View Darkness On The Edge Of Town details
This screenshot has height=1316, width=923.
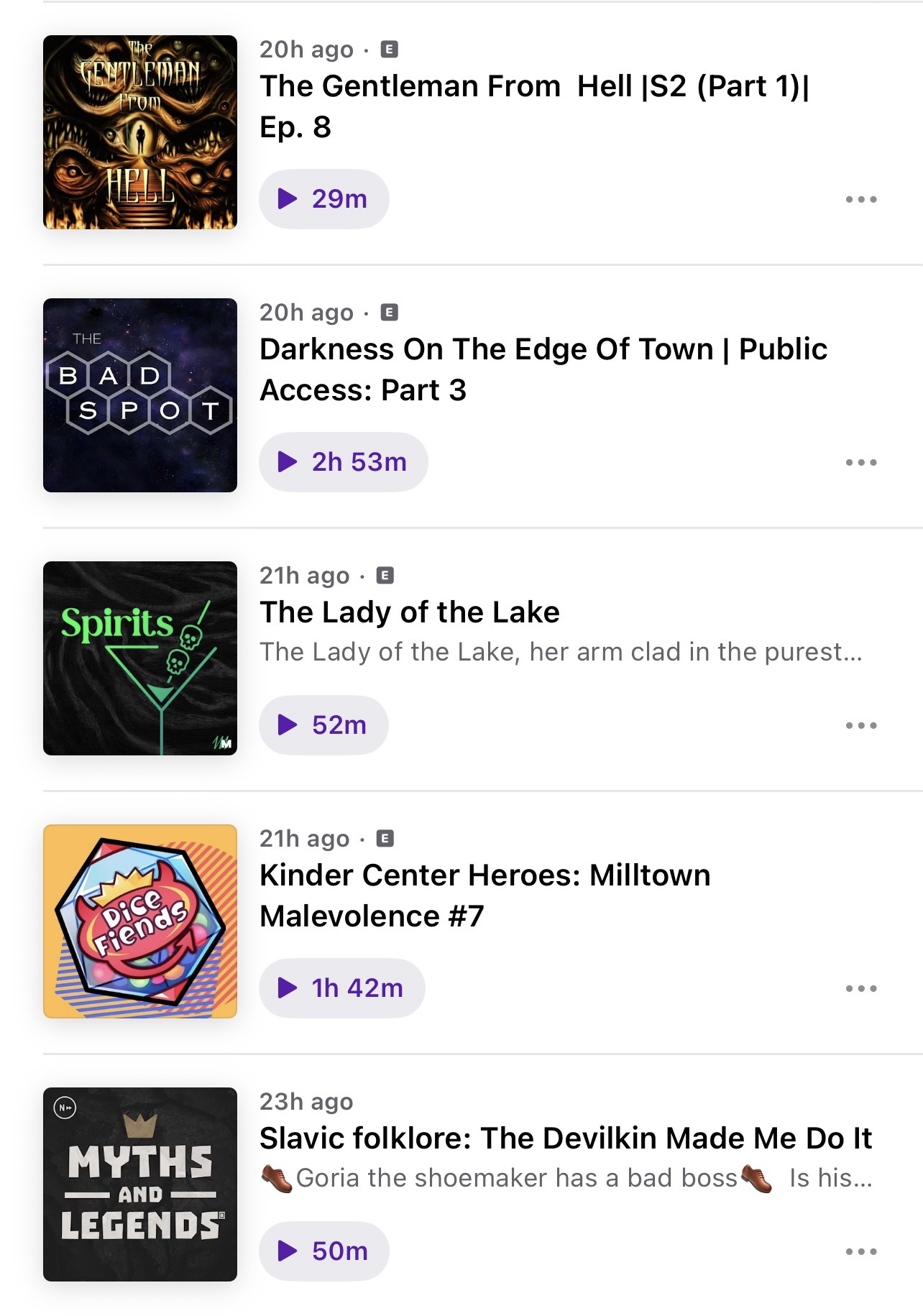[x=543, y=369]
